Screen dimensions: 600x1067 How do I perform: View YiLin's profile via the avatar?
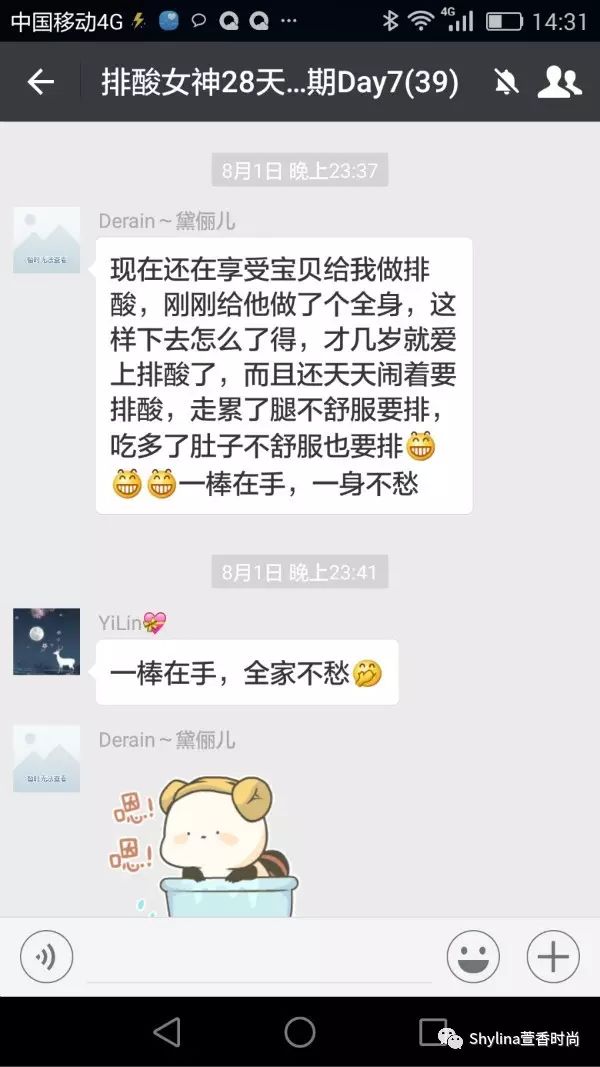(46, 641)
